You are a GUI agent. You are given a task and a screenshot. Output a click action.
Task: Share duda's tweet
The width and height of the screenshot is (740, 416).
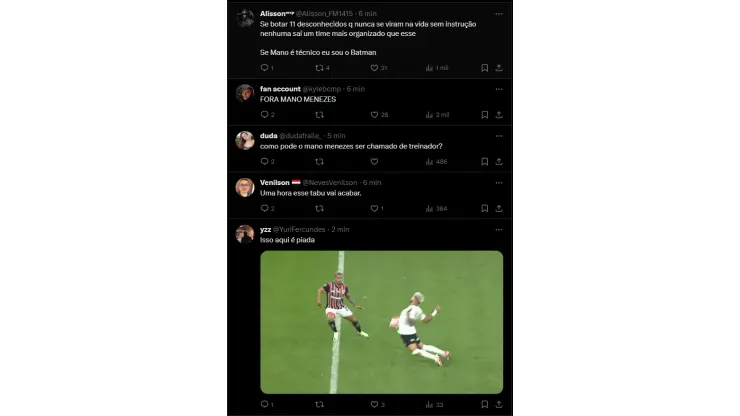coord(498,161)
